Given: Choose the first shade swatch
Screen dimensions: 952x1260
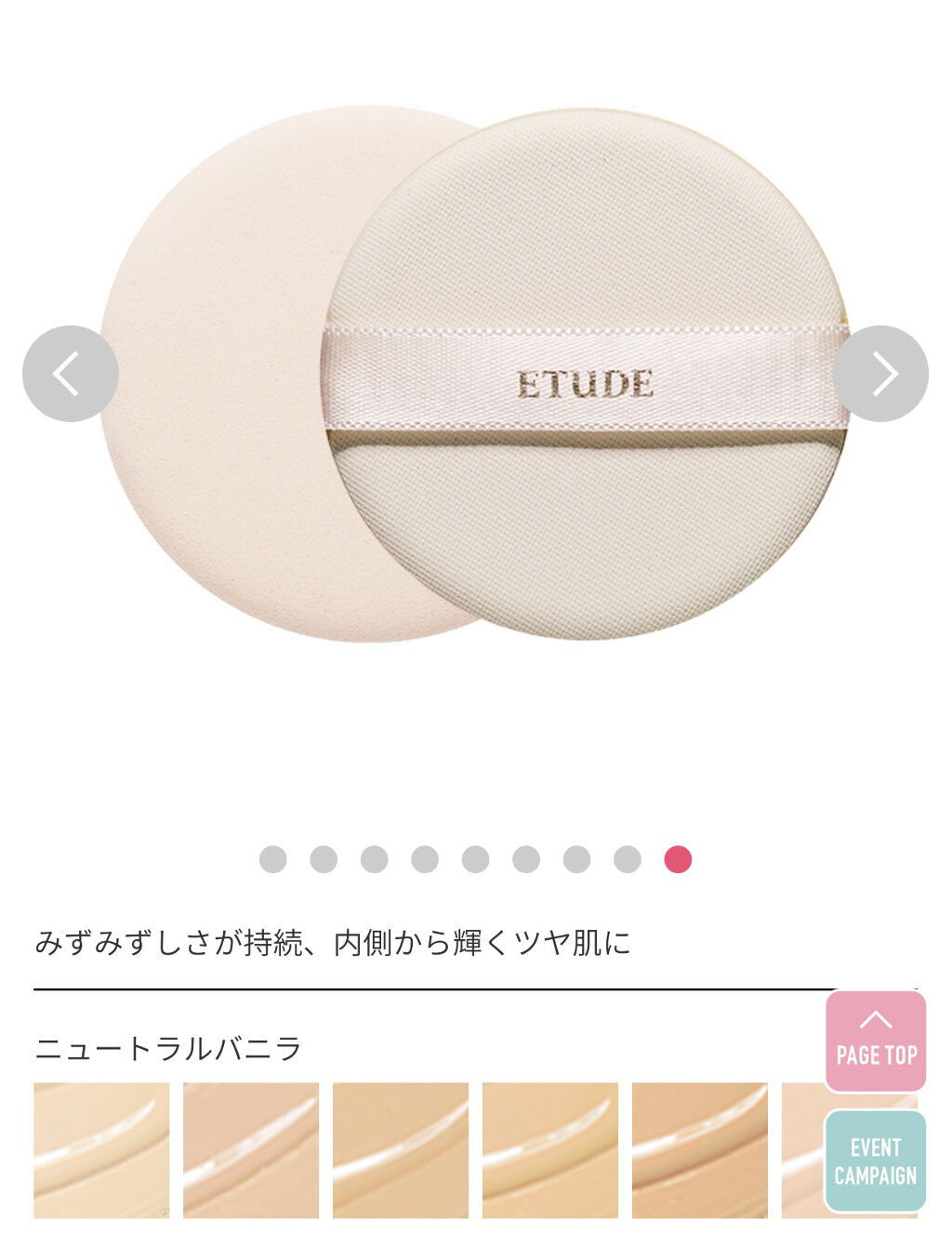Looking at the screenshot, I should 101,1150.
